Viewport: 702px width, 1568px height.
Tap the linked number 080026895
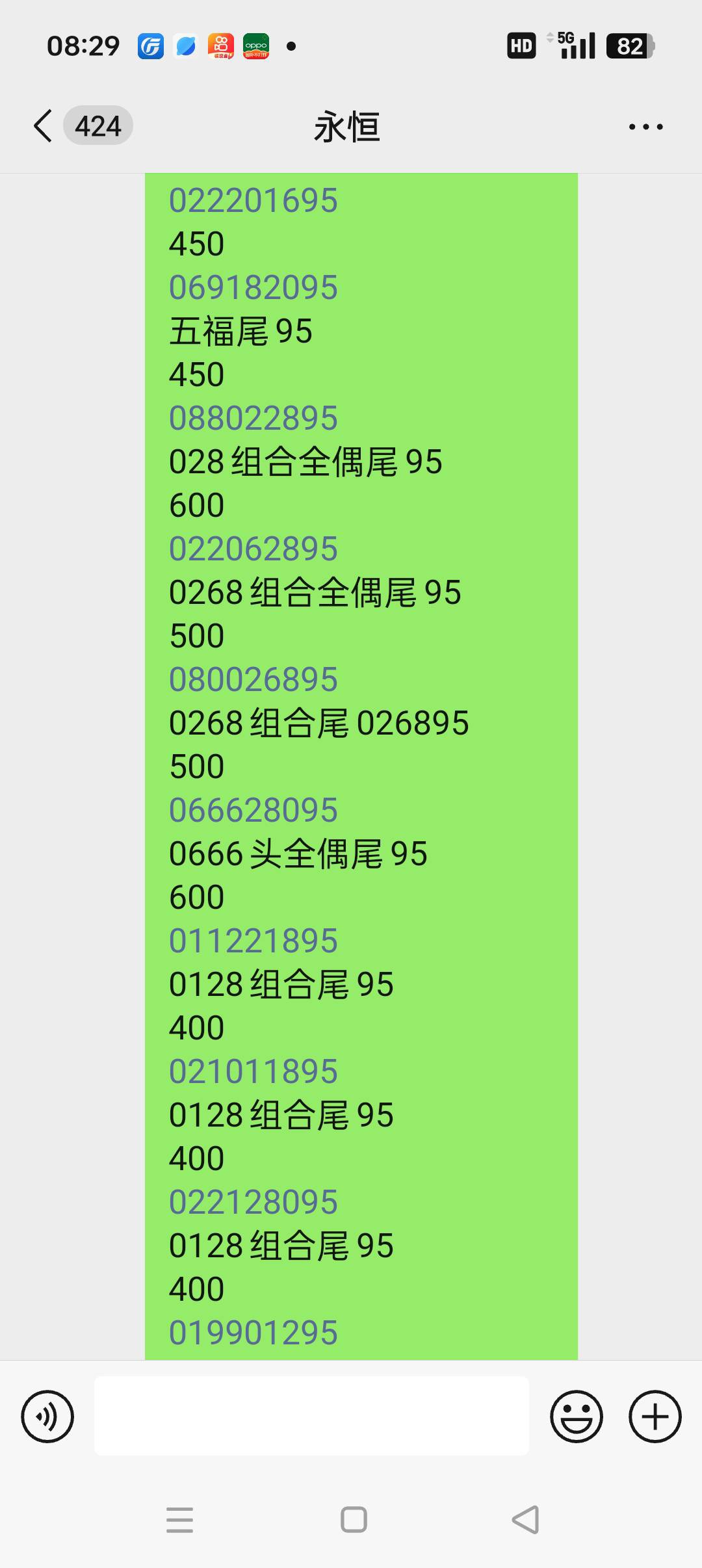tap(253, 679)
